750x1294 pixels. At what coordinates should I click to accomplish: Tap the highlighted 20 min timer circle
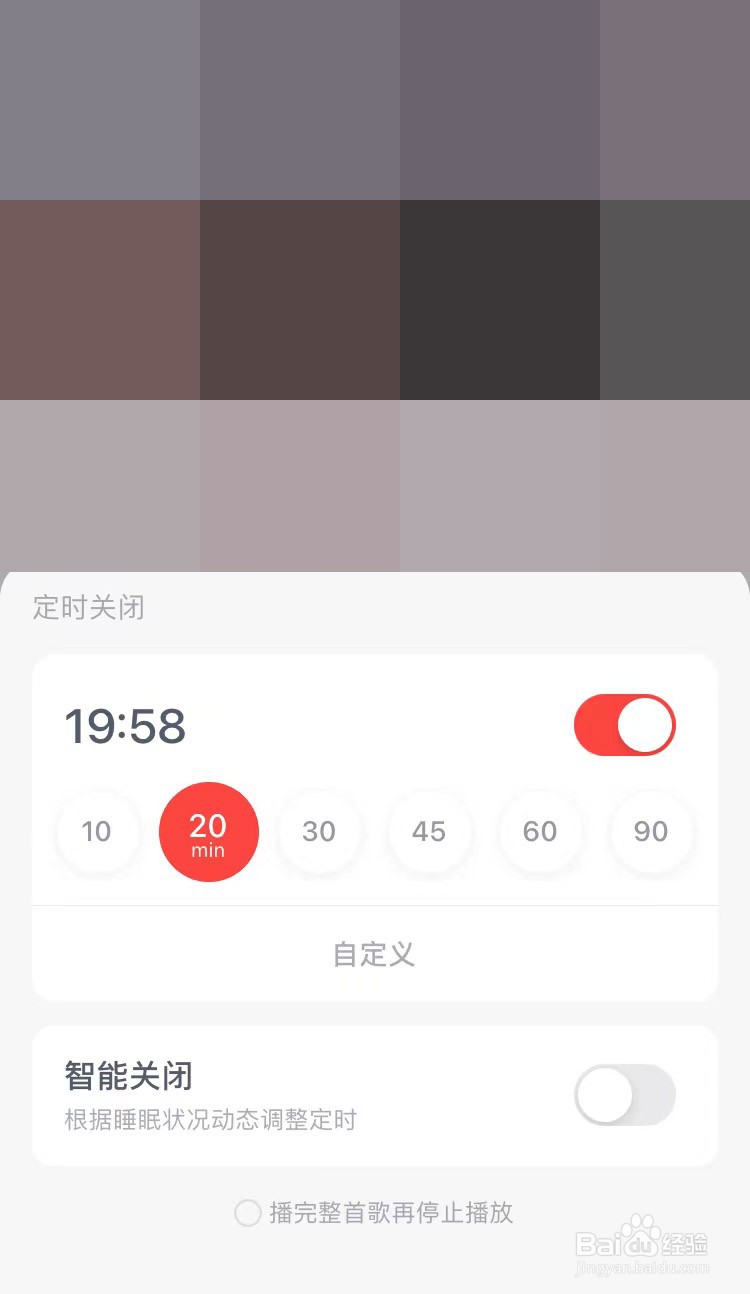[x=208, y=831]
